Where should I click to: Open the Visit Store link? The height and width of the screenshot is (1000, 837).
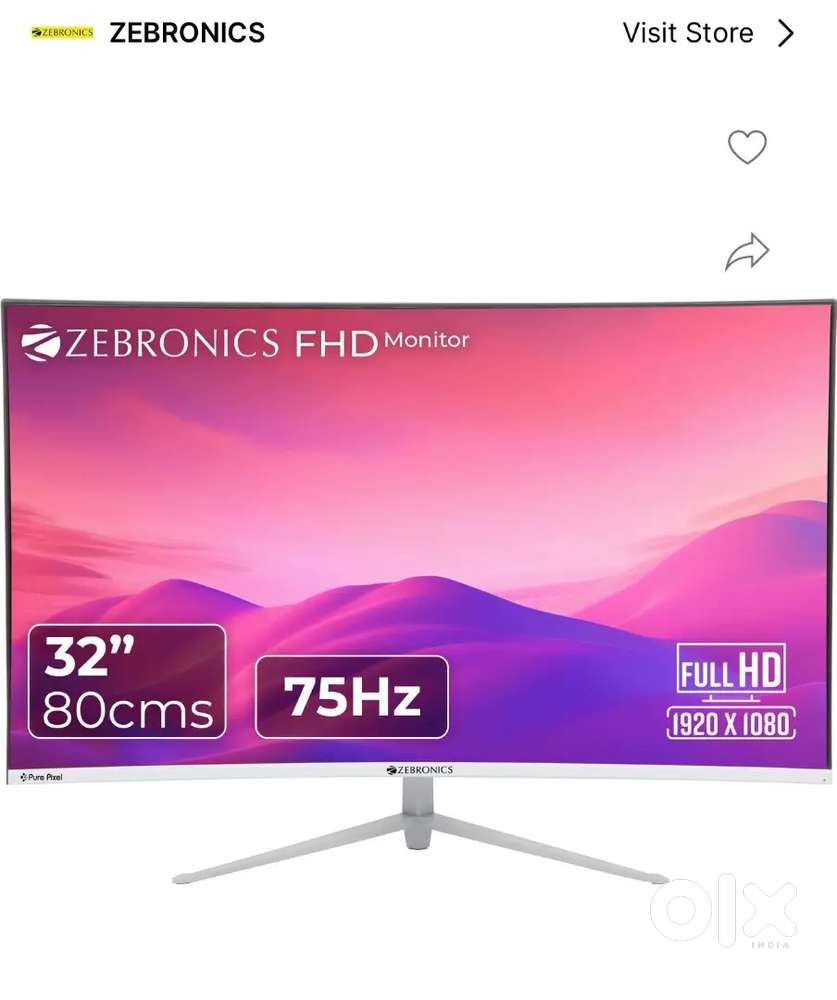click(x=706, y=33)
